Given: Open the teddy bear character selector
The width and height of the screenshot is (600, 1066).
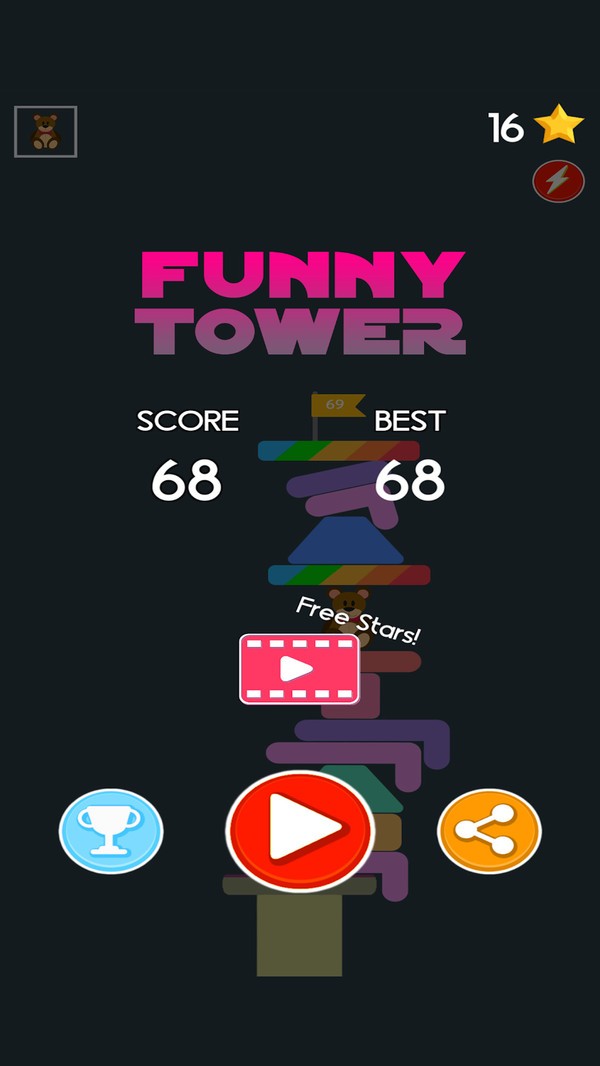Looking at the screenshot, I should pos(45,132).
